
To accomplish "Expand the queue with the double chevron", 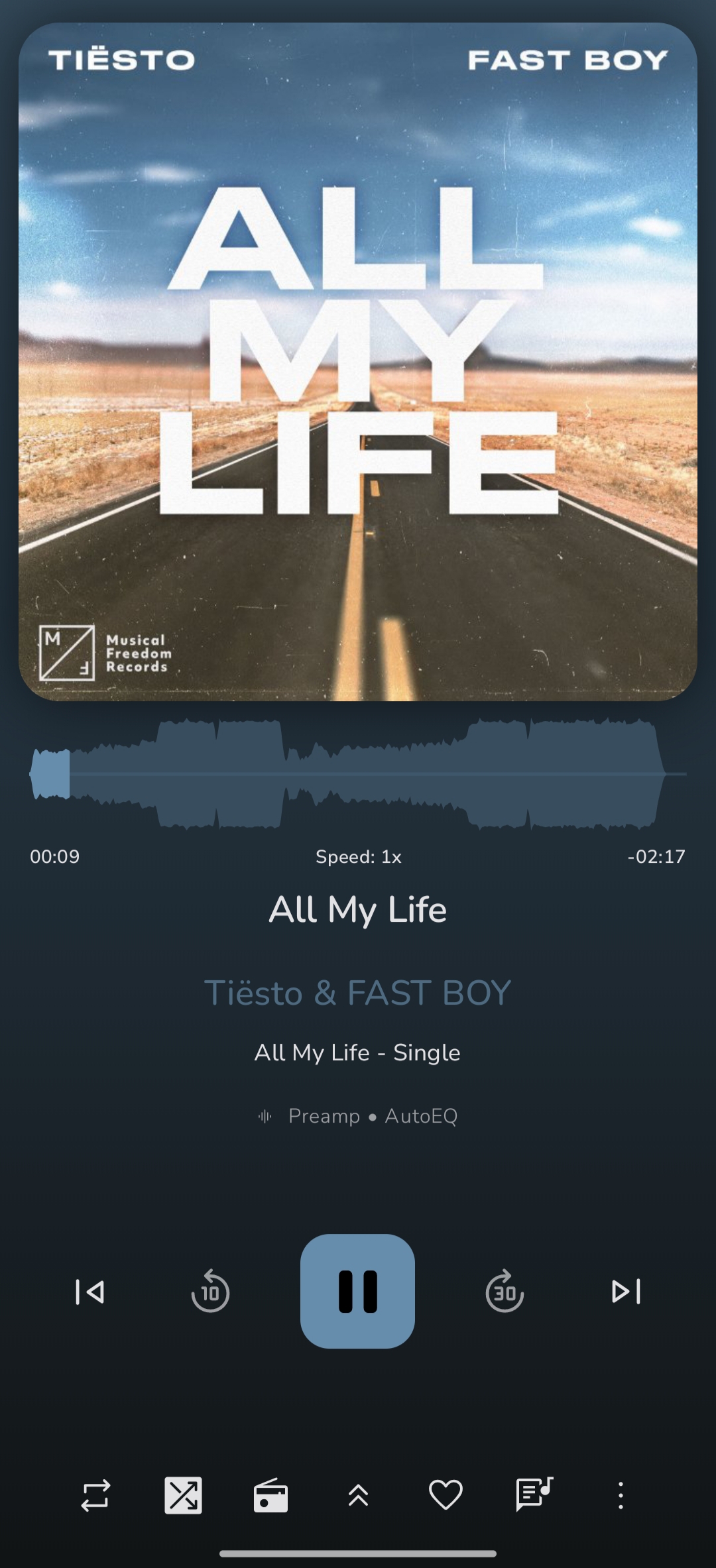I will click(358, 1496).
